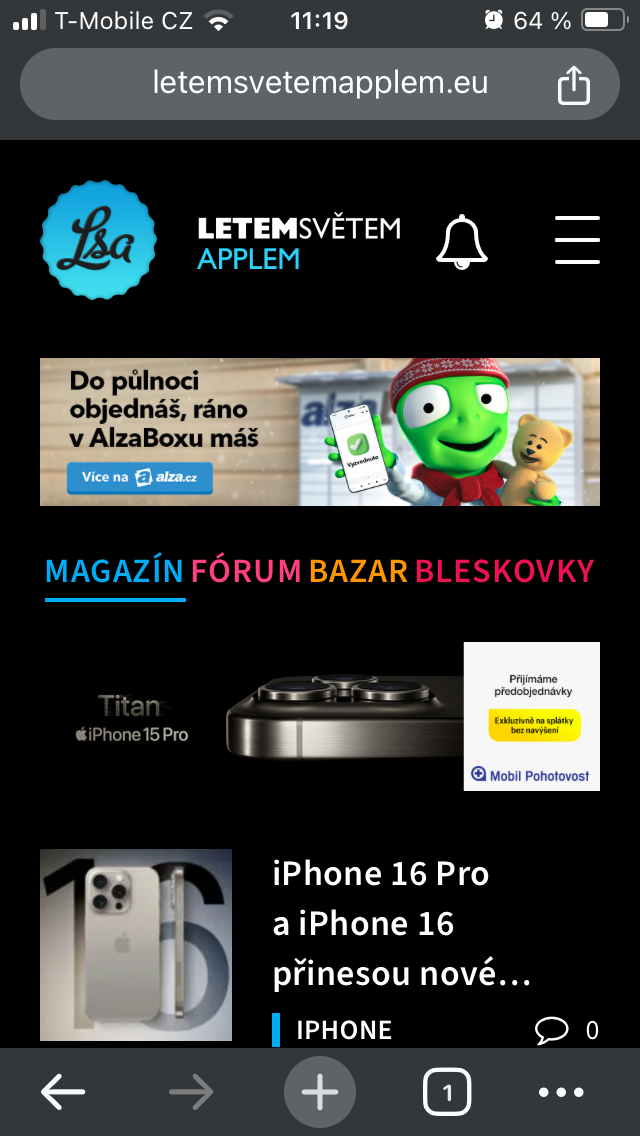Switch to the Magazín tab

click(x=115, y=571)
